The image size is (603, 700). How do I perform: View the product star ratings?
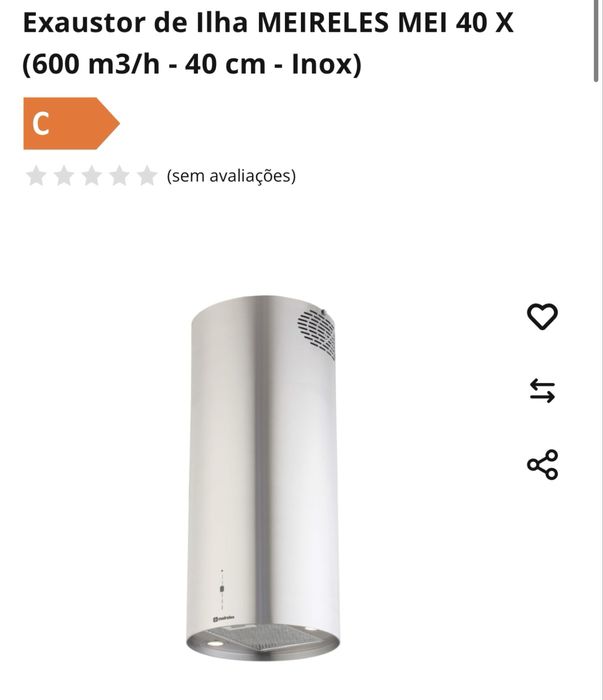point(92,176)
